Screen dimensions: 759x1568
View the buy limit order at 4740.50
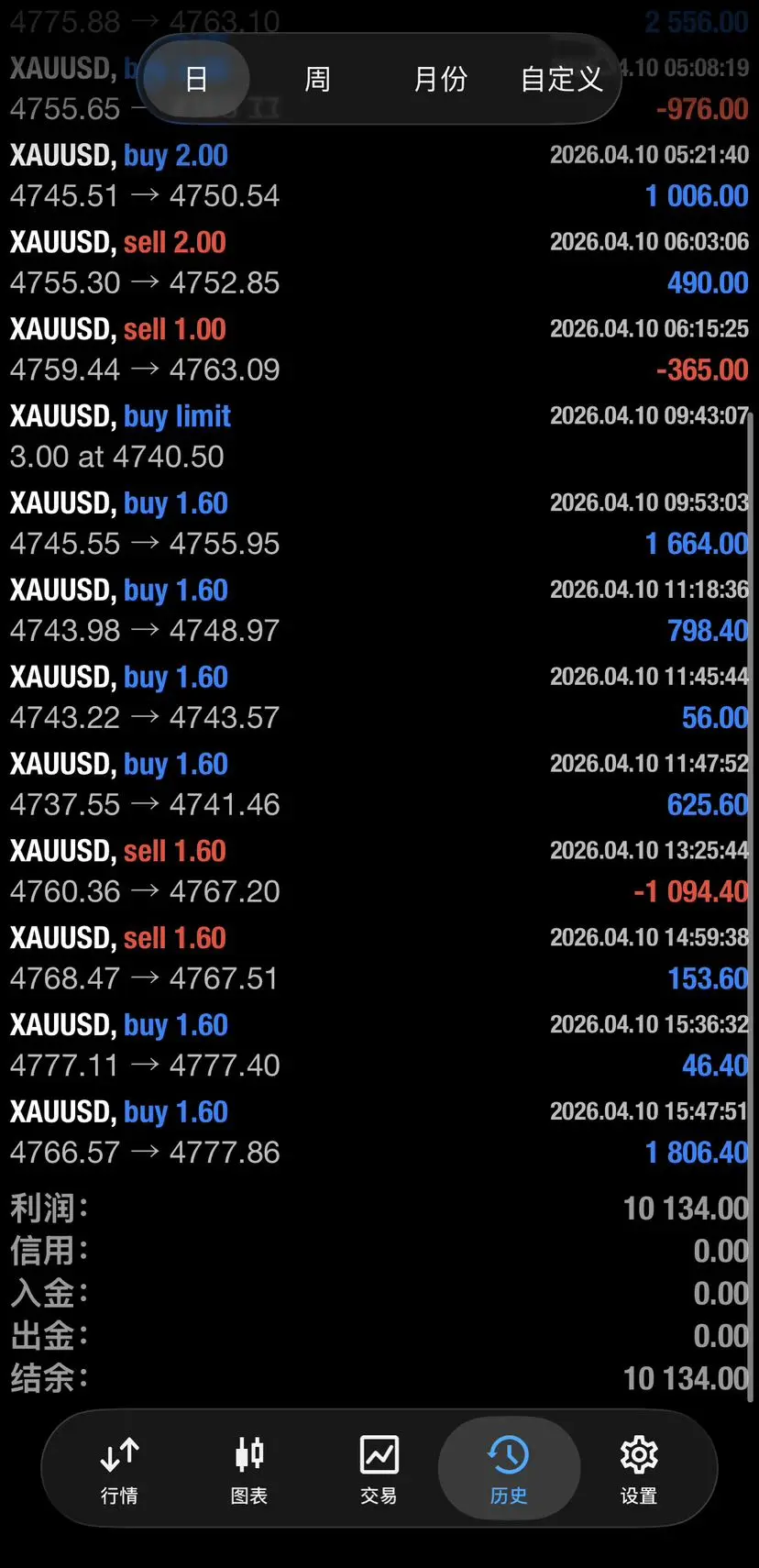coord(379,436)
